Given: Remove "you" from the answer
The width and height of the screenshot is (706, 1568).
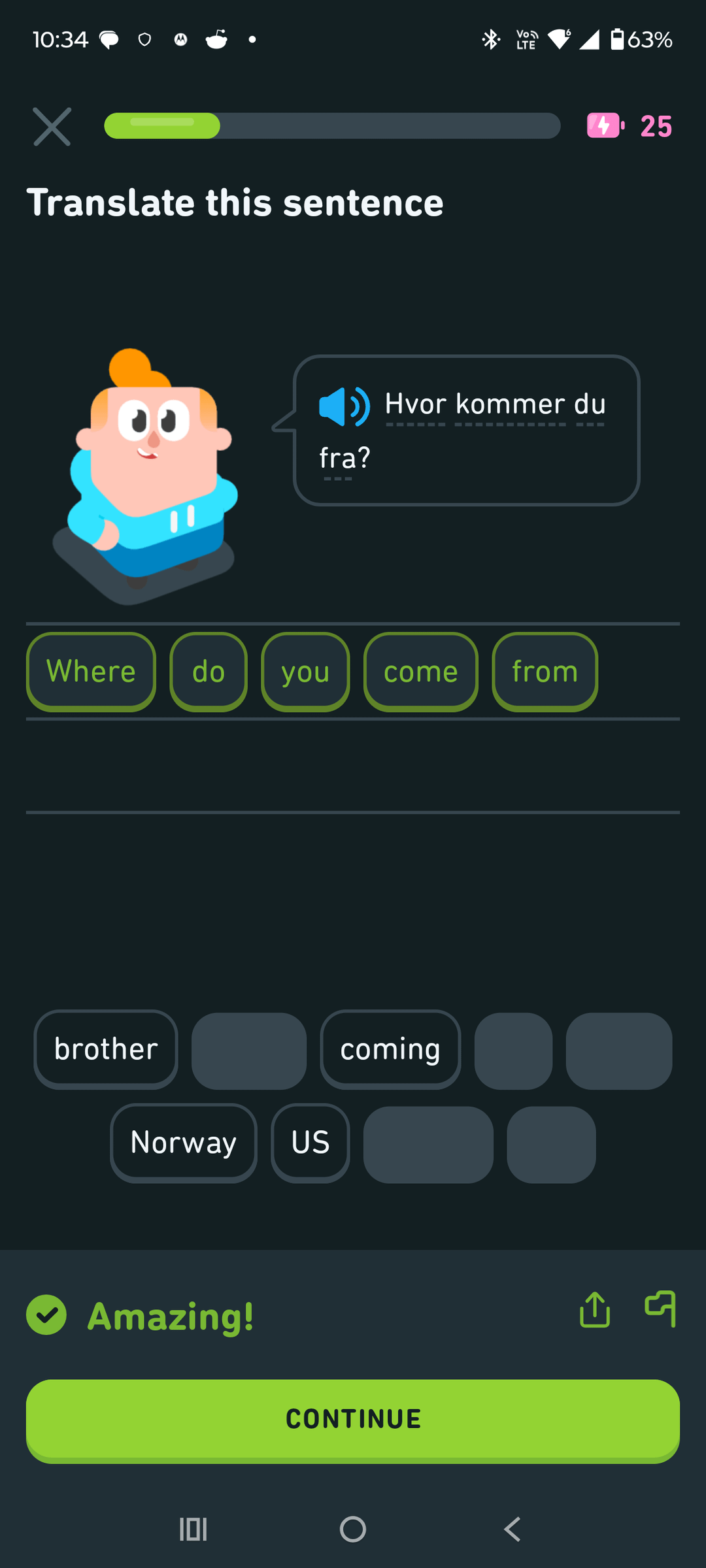Looking at the screenshot, I should [305, 672].
